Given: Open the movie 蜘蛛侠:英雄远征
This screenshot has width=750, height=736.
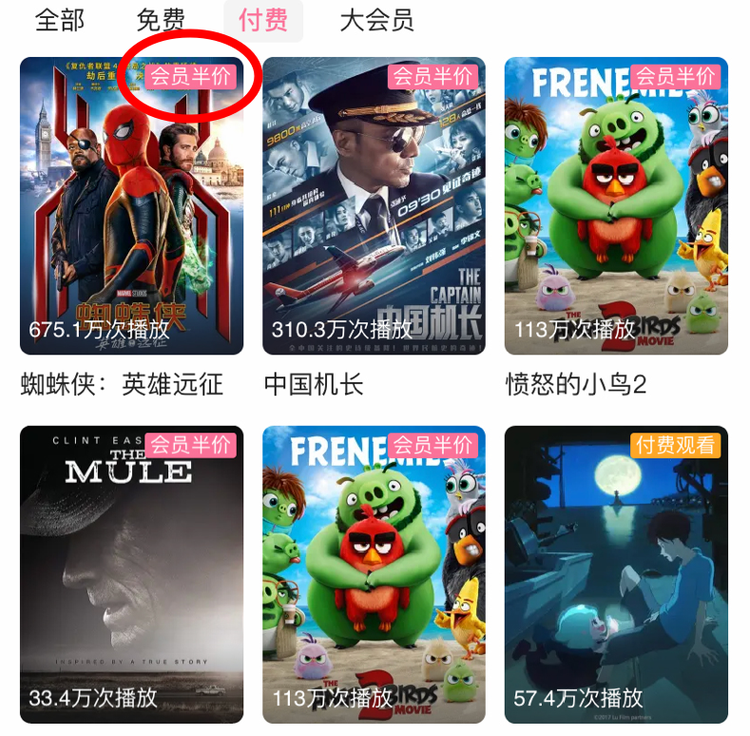Looking at the screenshot, I should pos(131,206).
